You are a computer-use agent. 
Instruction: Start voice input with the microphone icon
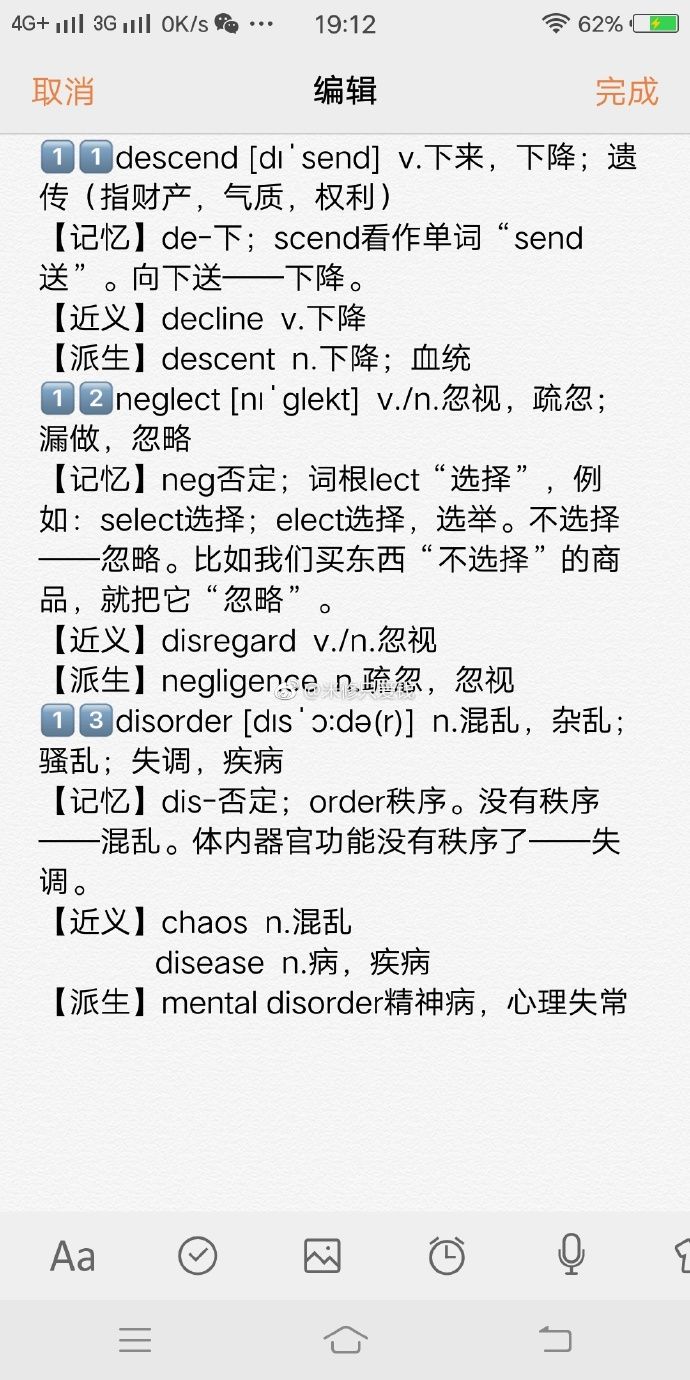[x=571, y=1255]
